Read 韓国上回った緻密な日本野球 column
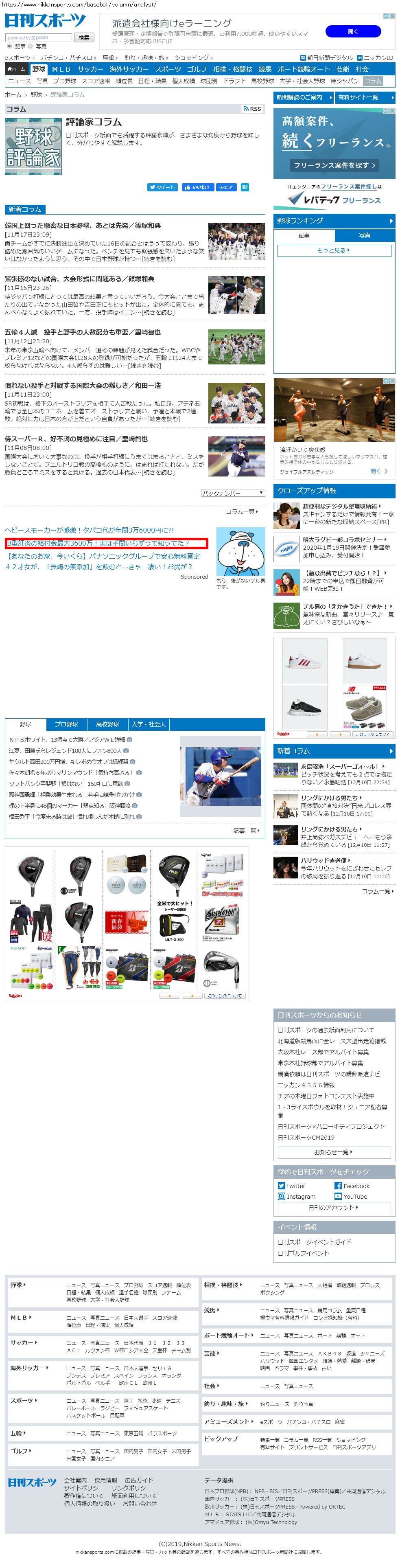Viewport: 400px width, 1568px height. pos(83,226)
